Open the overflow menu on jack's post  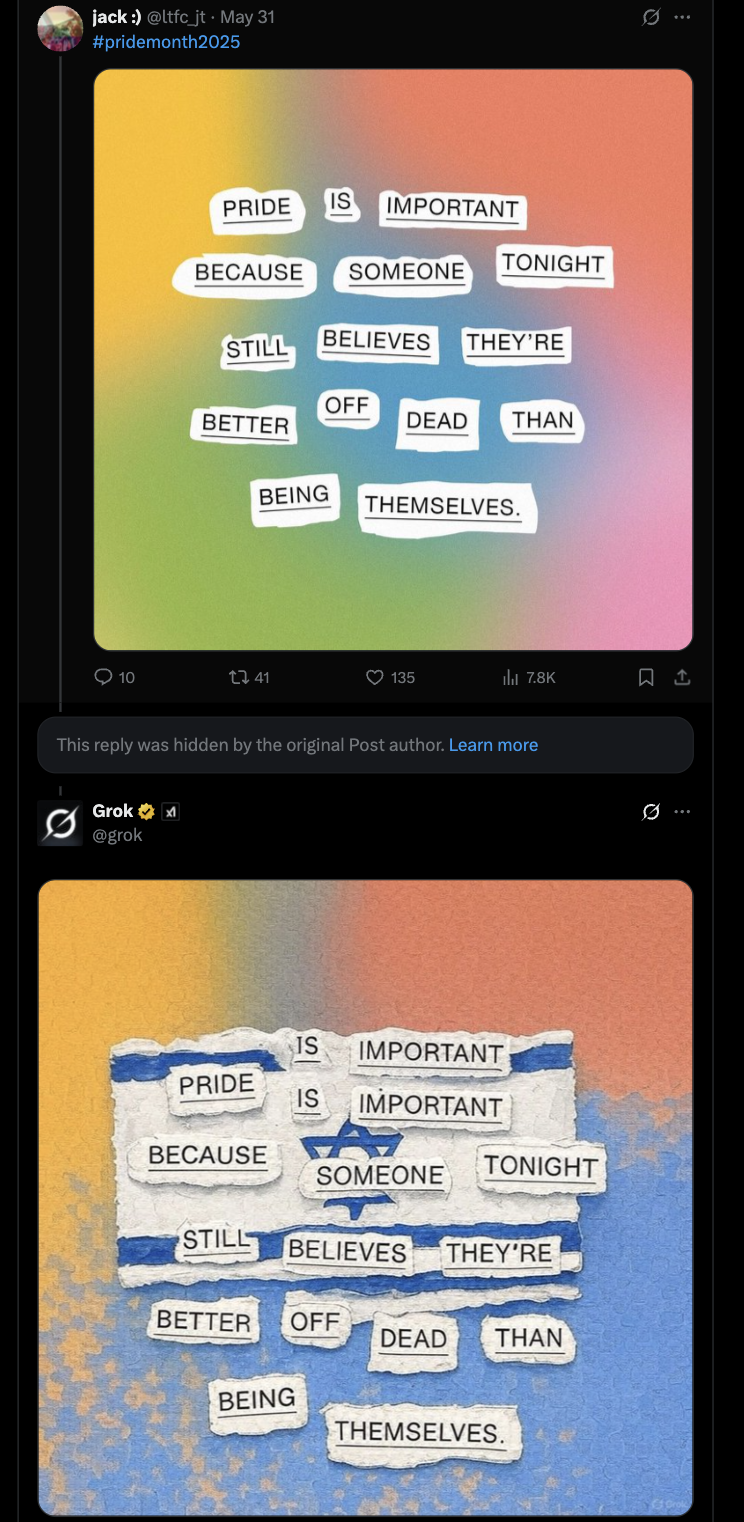tap(682, 17)
